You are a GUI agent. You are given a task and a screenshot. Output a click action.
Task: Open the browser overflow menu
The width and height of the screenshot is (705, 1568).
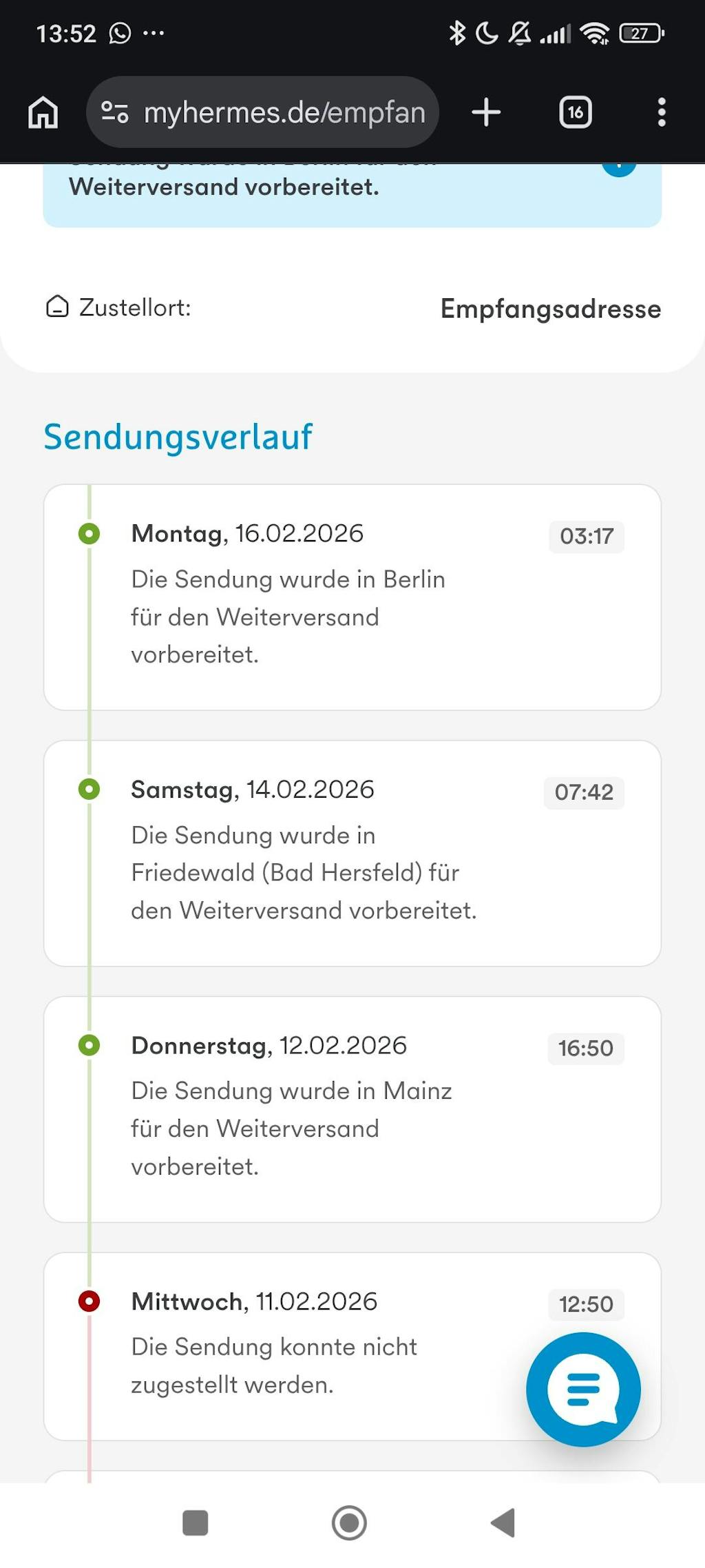pyautogui.click(x=661, y=112)
